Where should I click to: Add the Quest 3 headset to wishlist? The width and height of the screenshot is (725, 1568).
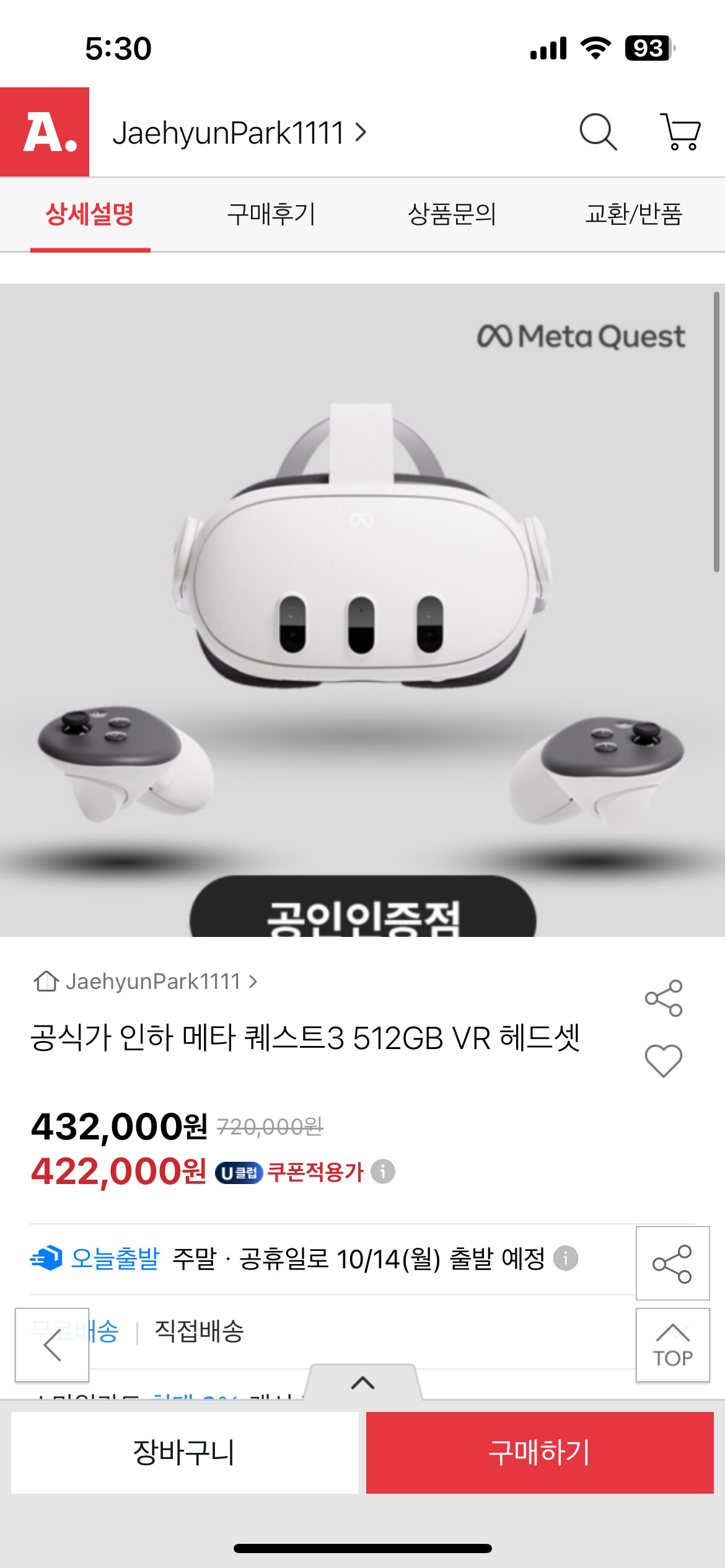[664, 1061]
